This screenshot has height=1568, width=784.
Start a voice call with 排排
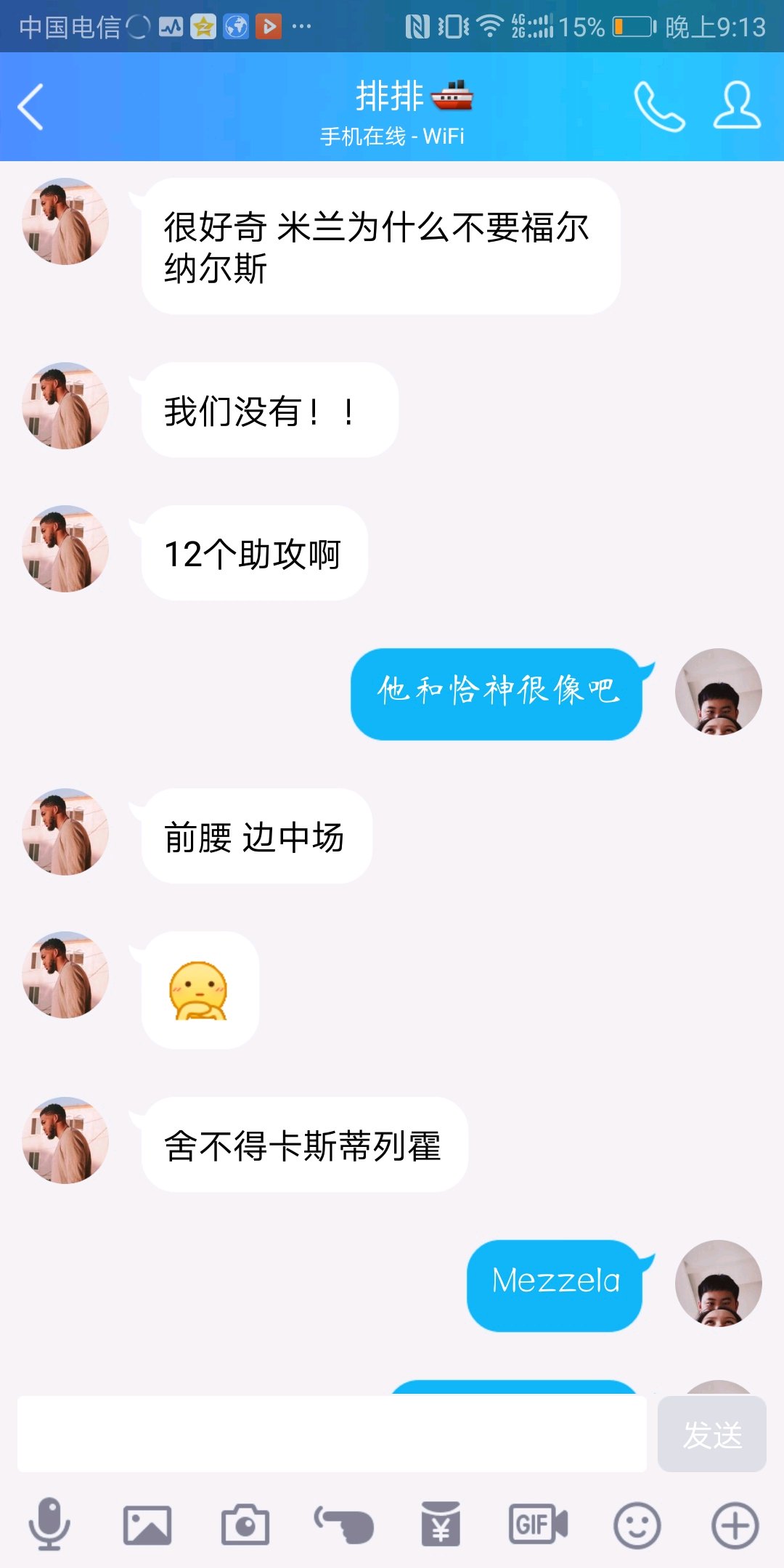[x=658, y=107]
